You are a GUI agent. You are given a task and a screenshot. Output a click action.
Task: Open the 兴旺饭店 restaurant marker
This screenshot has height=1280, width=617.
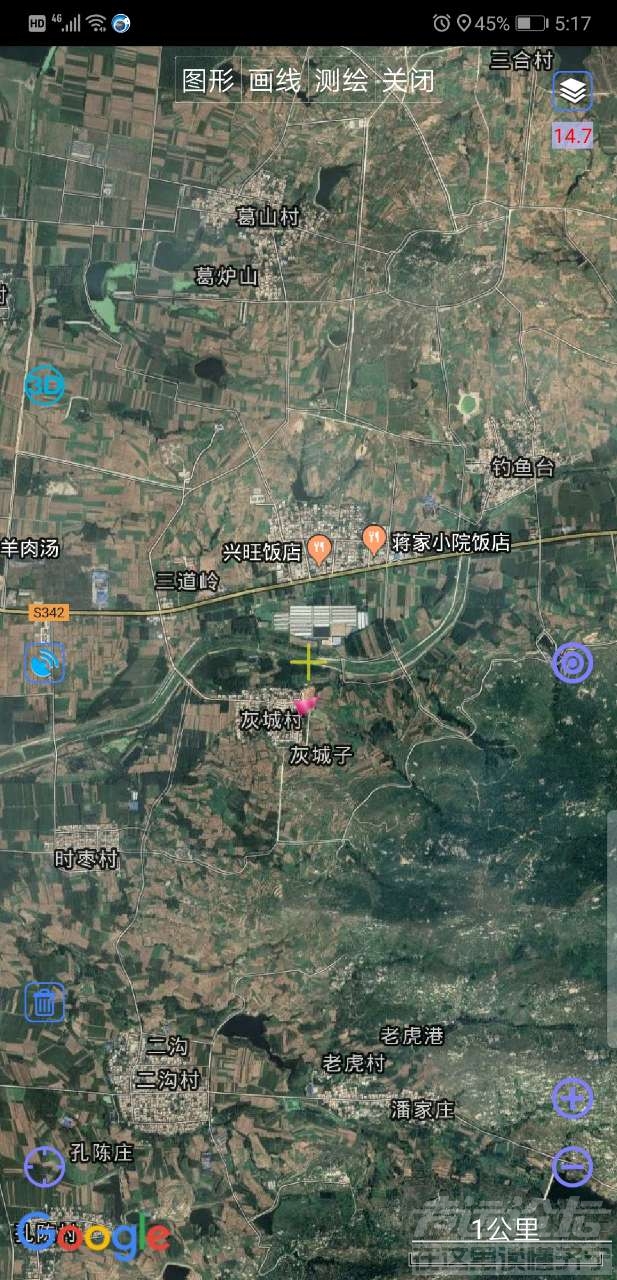click(319, 548)
